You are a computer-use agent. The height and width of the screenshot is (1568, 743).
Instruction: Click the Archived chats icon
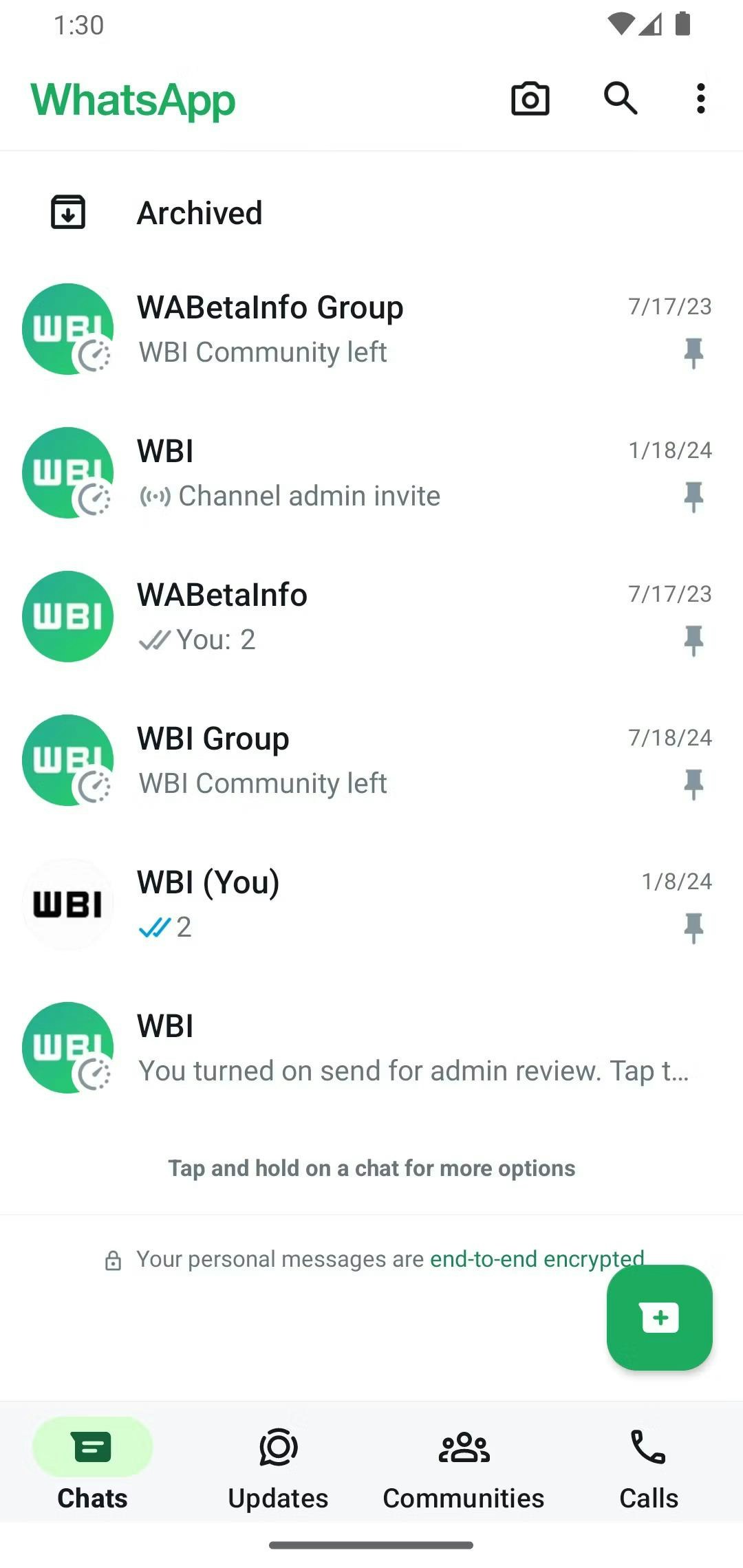67,212
